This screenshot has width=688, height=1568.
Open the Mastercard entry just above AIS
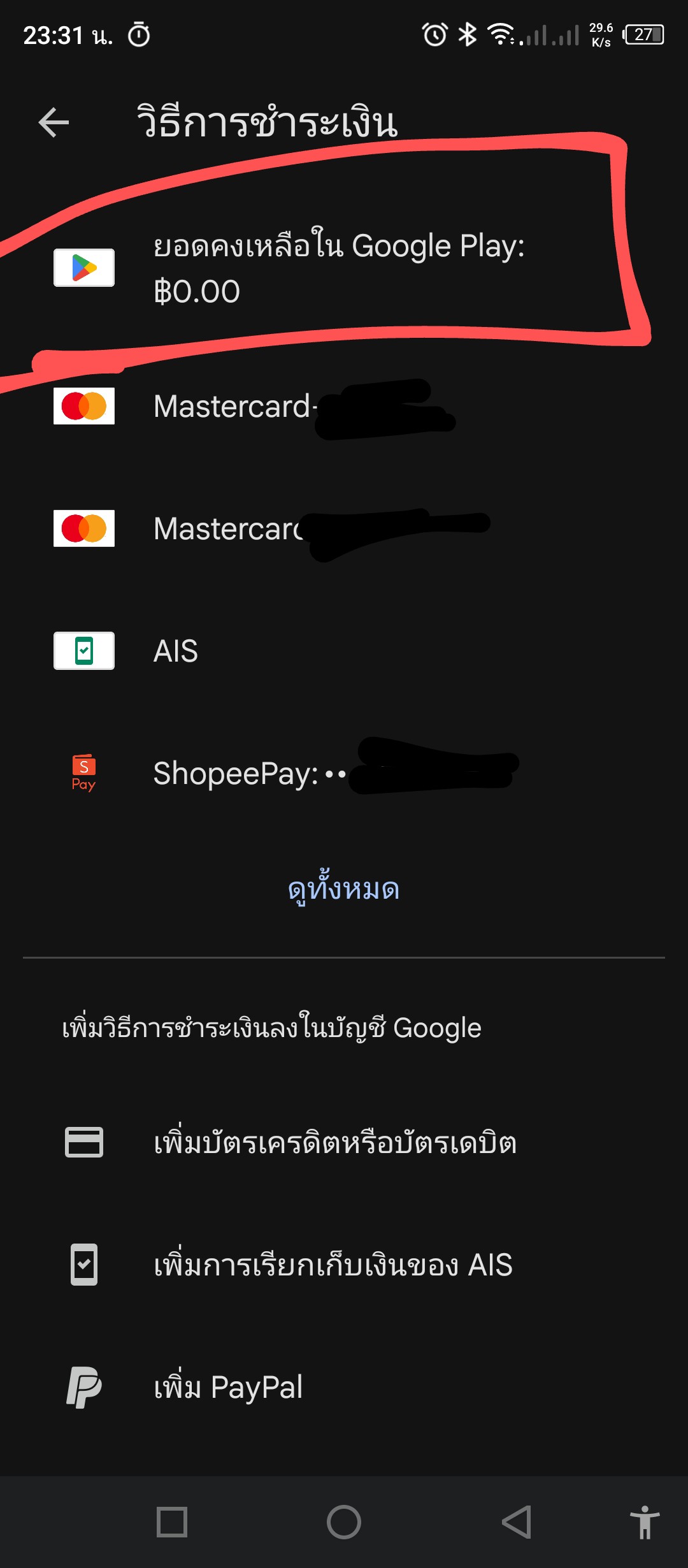click(x=344, y=528)
